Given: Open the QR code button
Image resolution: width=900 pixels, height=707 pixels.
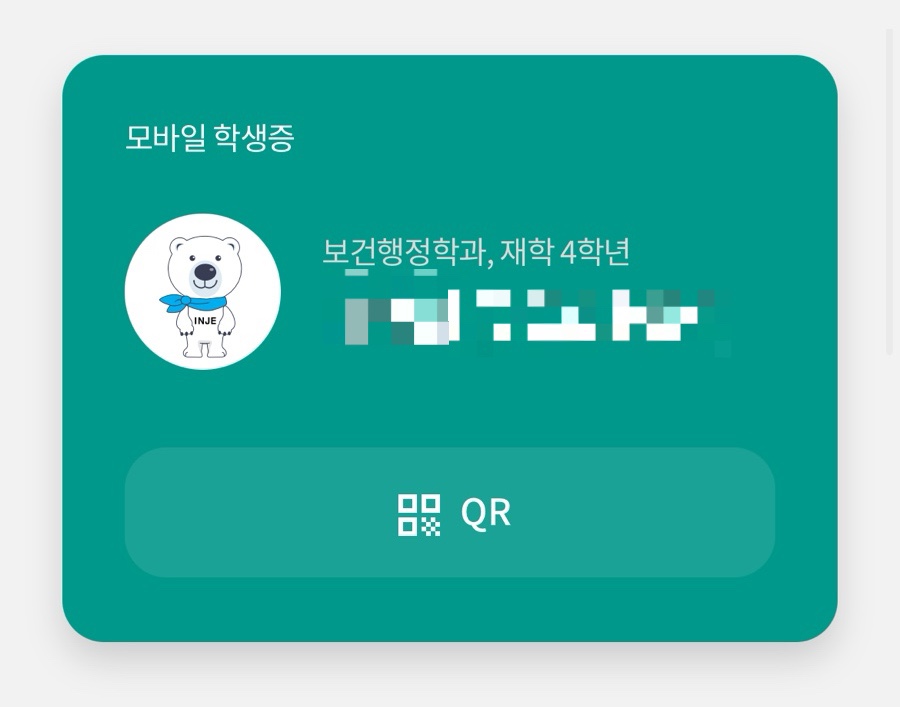Looking at the screenshot, I should click(450, 513).
